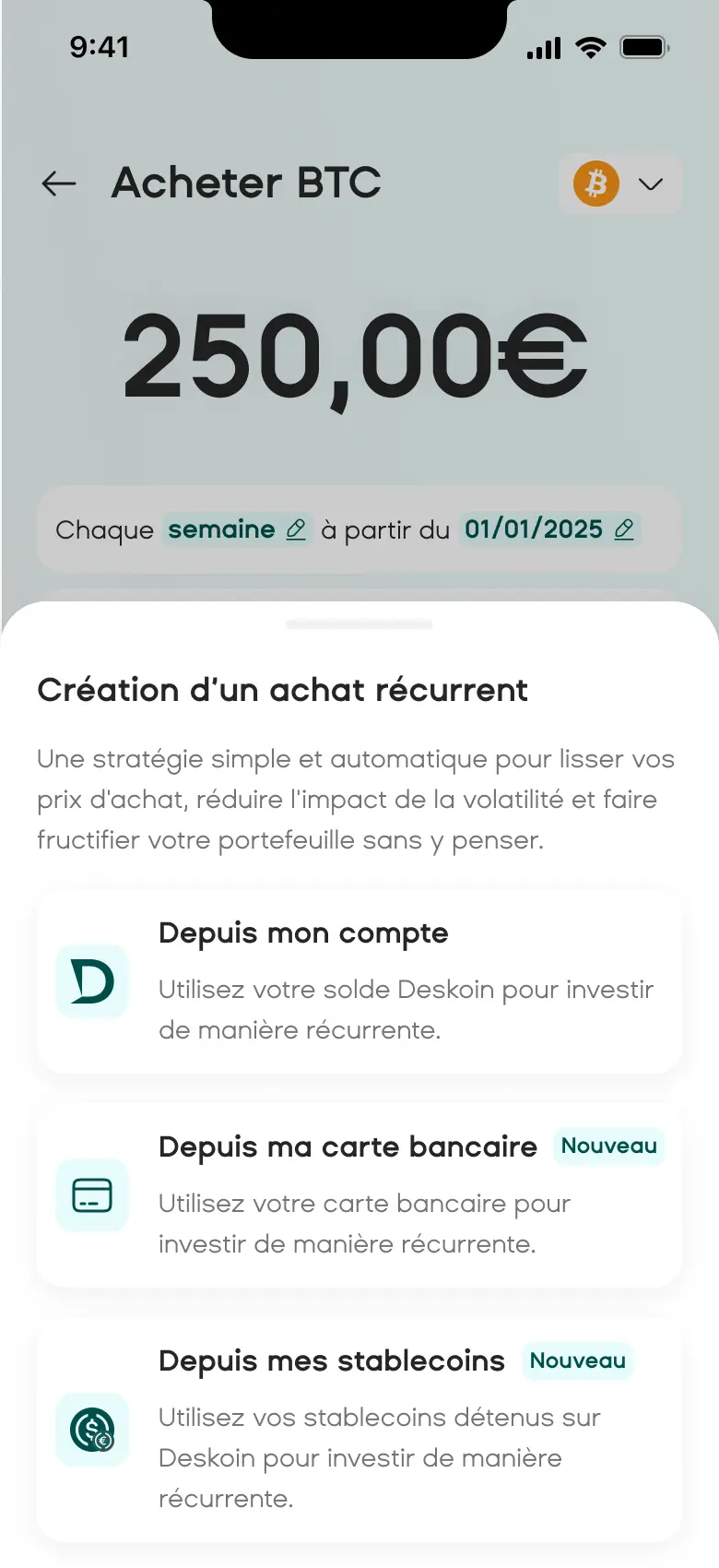Tap the 'Chaque semaine' recurring schedule bar
The height and width of the screenshot is (1568, 719).
(359, 529)
